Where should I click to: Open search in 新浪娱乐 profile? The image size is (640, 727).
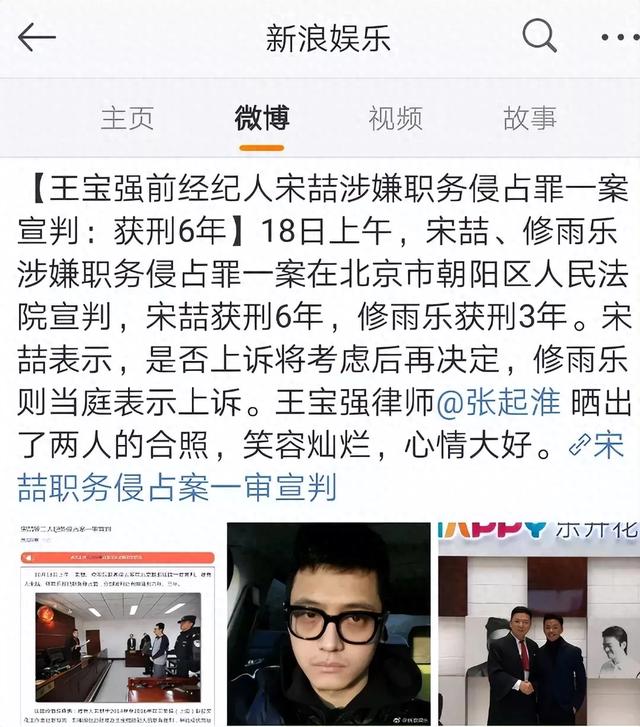[x=539, y=38]
